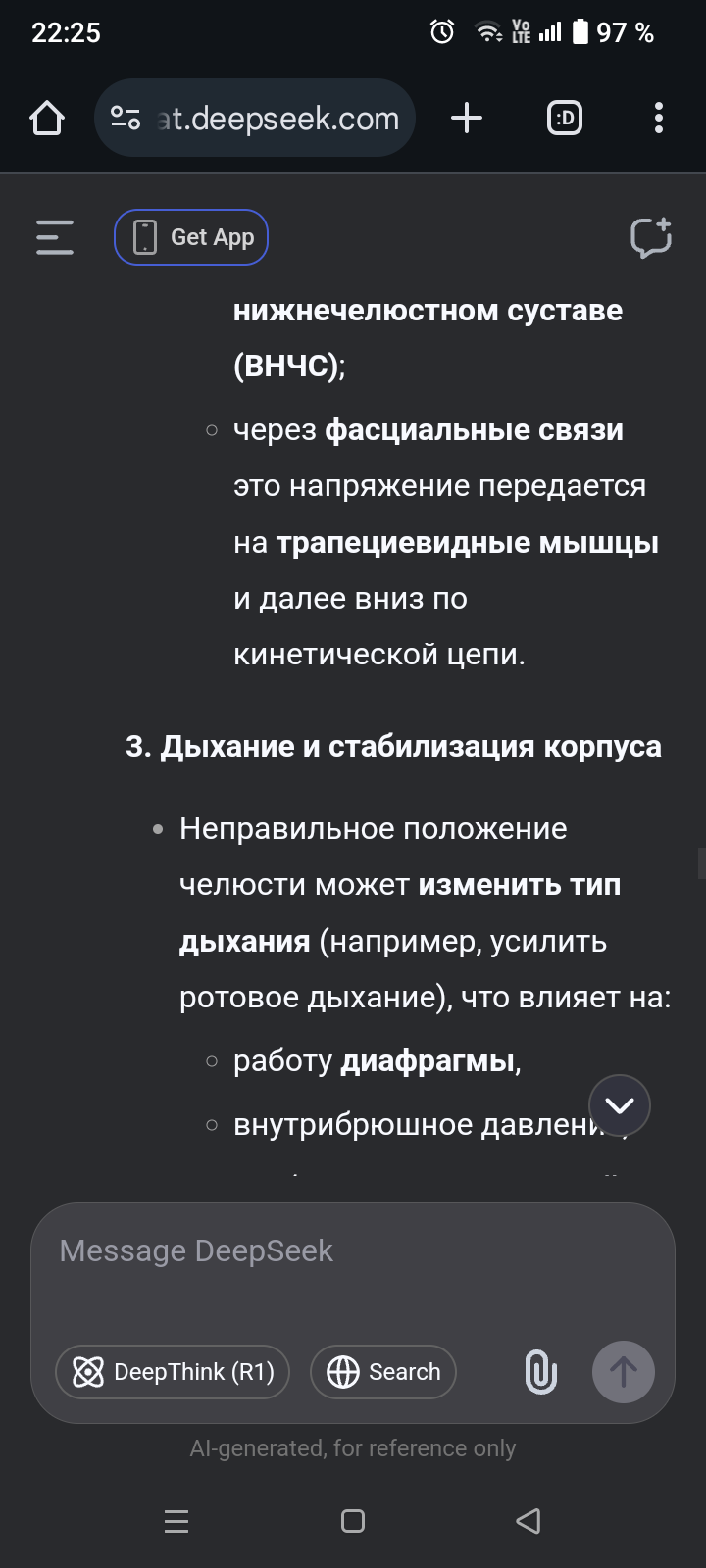Start a new chat
Viewport: 706px width, 1568px height.
click(x=651, y=237)
